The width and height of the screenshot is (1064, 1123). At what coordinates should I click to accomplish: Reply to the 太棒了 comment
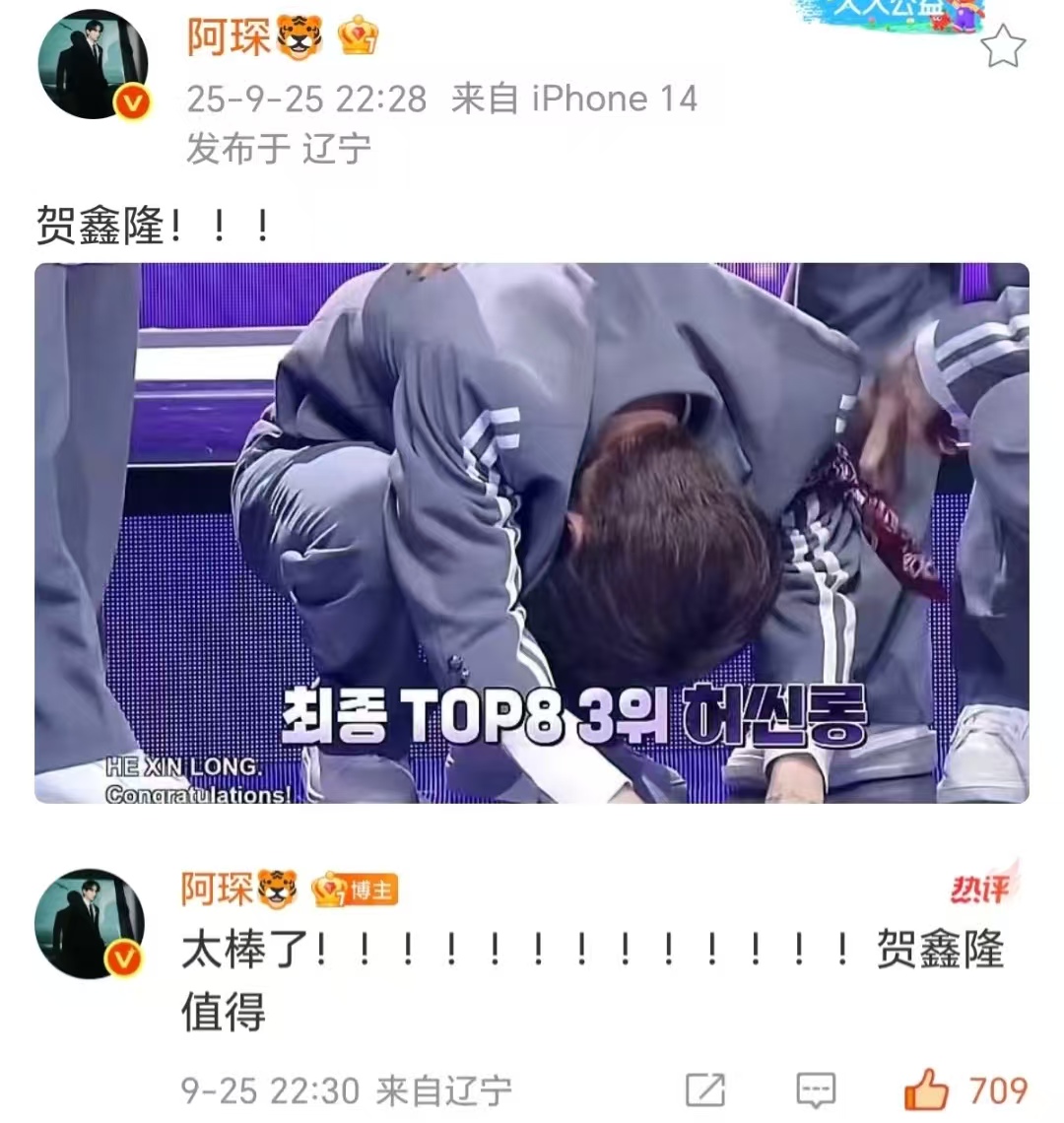coord(815,1090)
